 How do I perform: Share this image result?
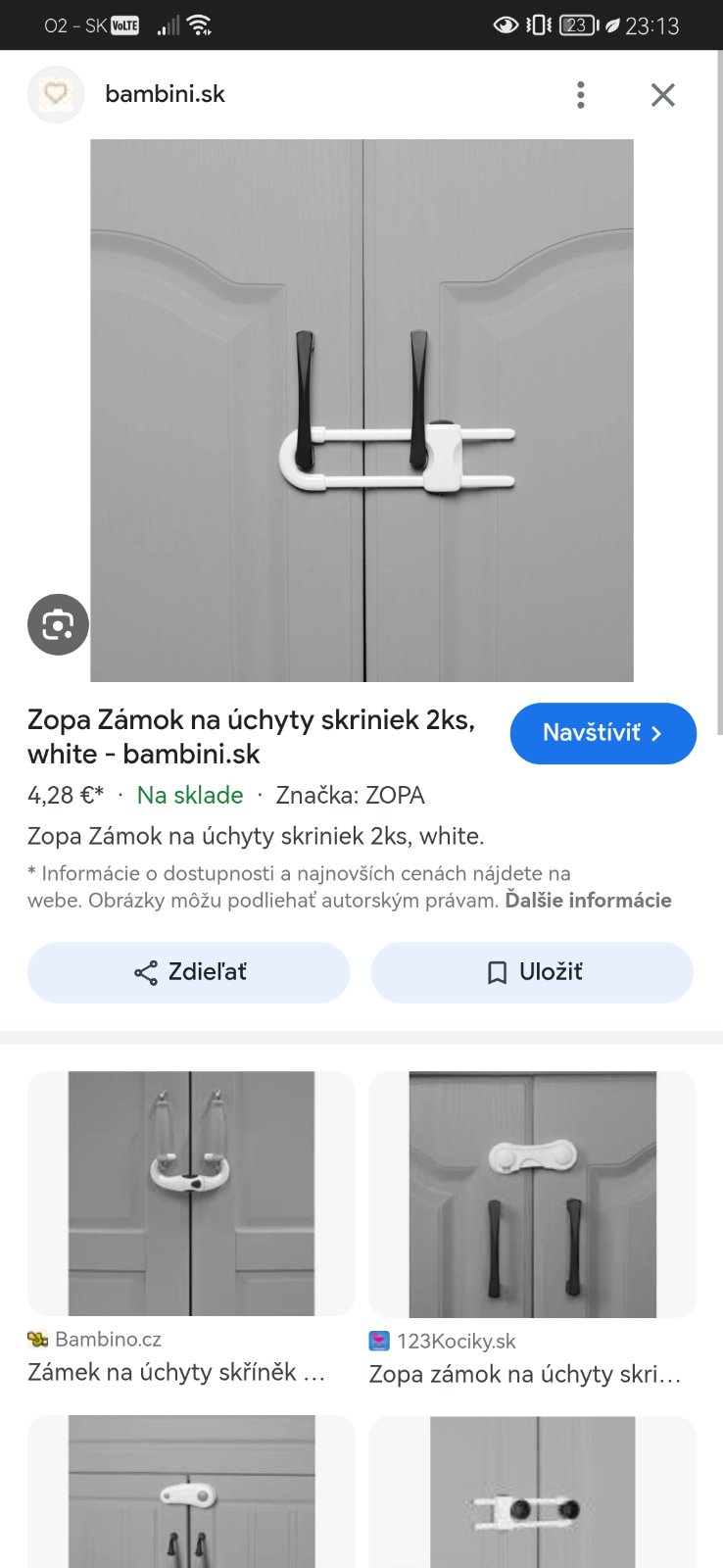(x=189, y=972)
